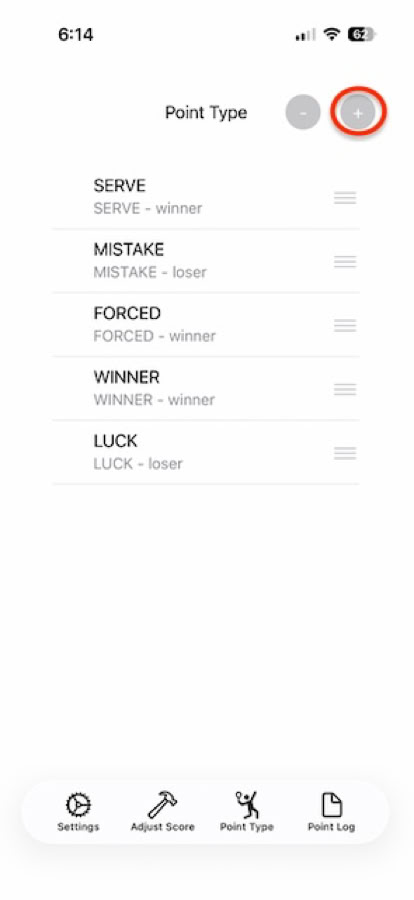Select the MISTAKE point type row

click(x=206, y=261)
